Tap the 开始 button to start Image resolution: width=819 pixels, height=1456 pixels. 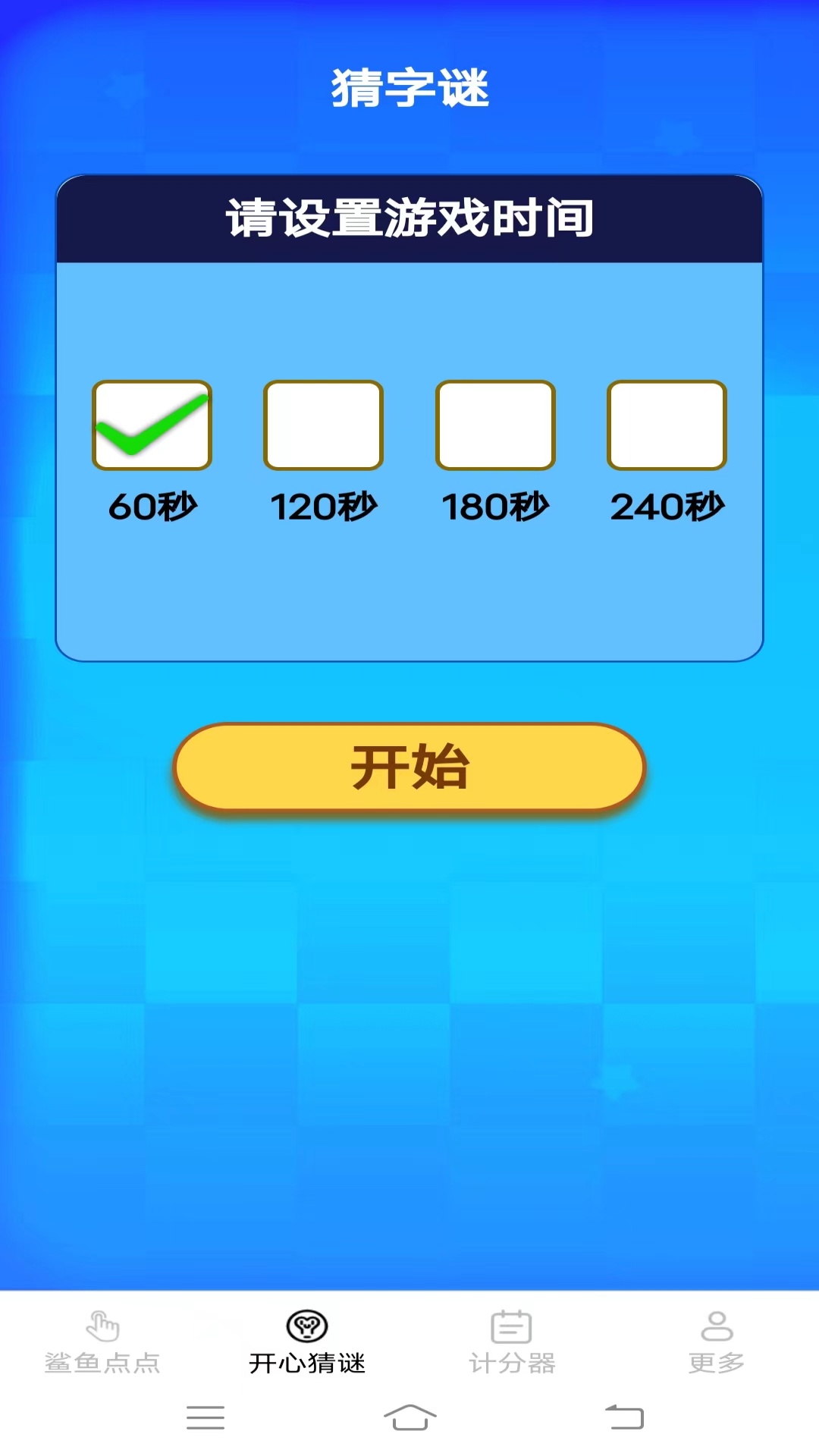pyautogui.click(x=409, y=767)
